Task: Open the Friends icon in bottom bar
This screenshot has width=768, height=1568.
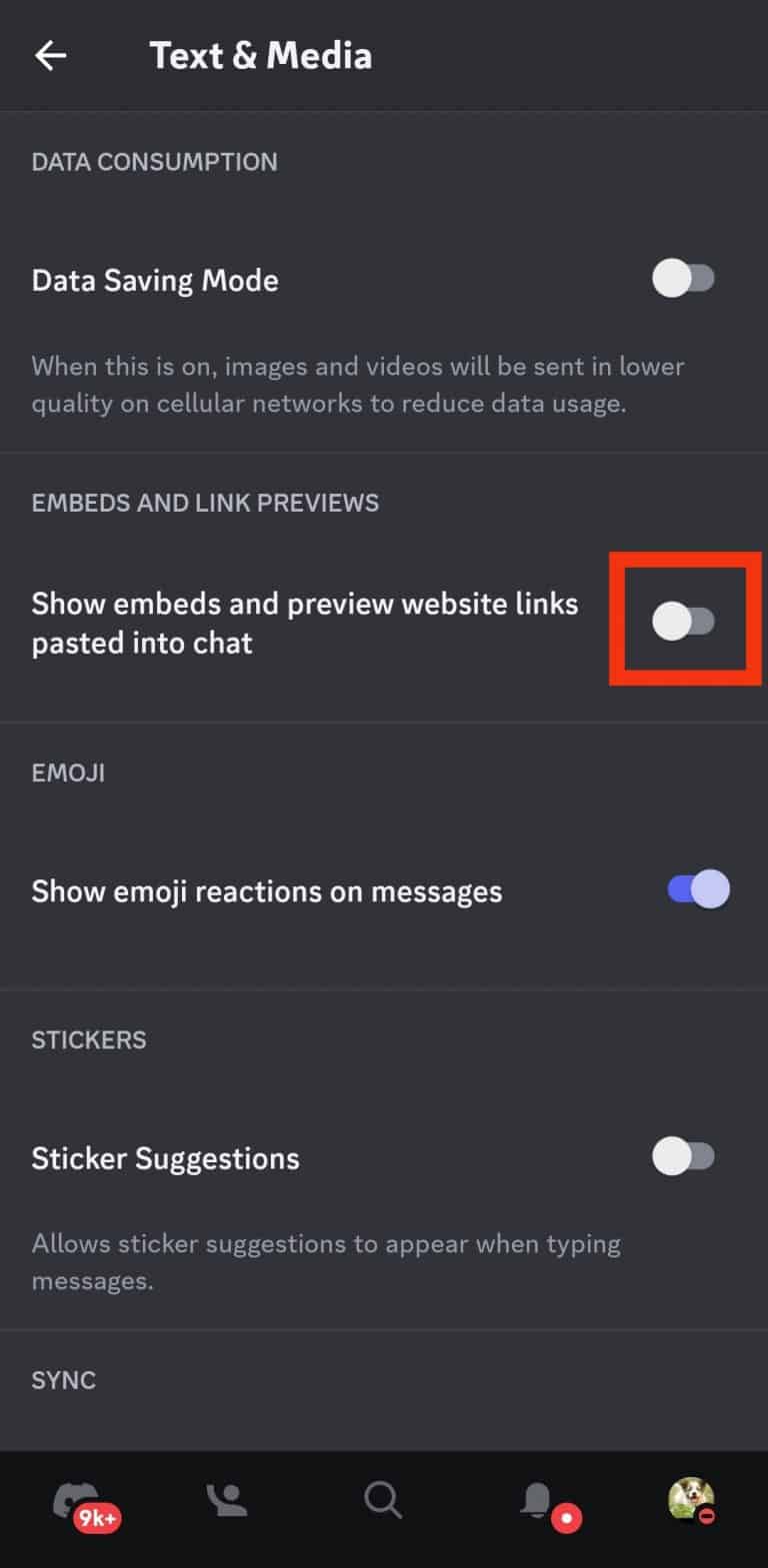Action: [x=225, y=1499]
